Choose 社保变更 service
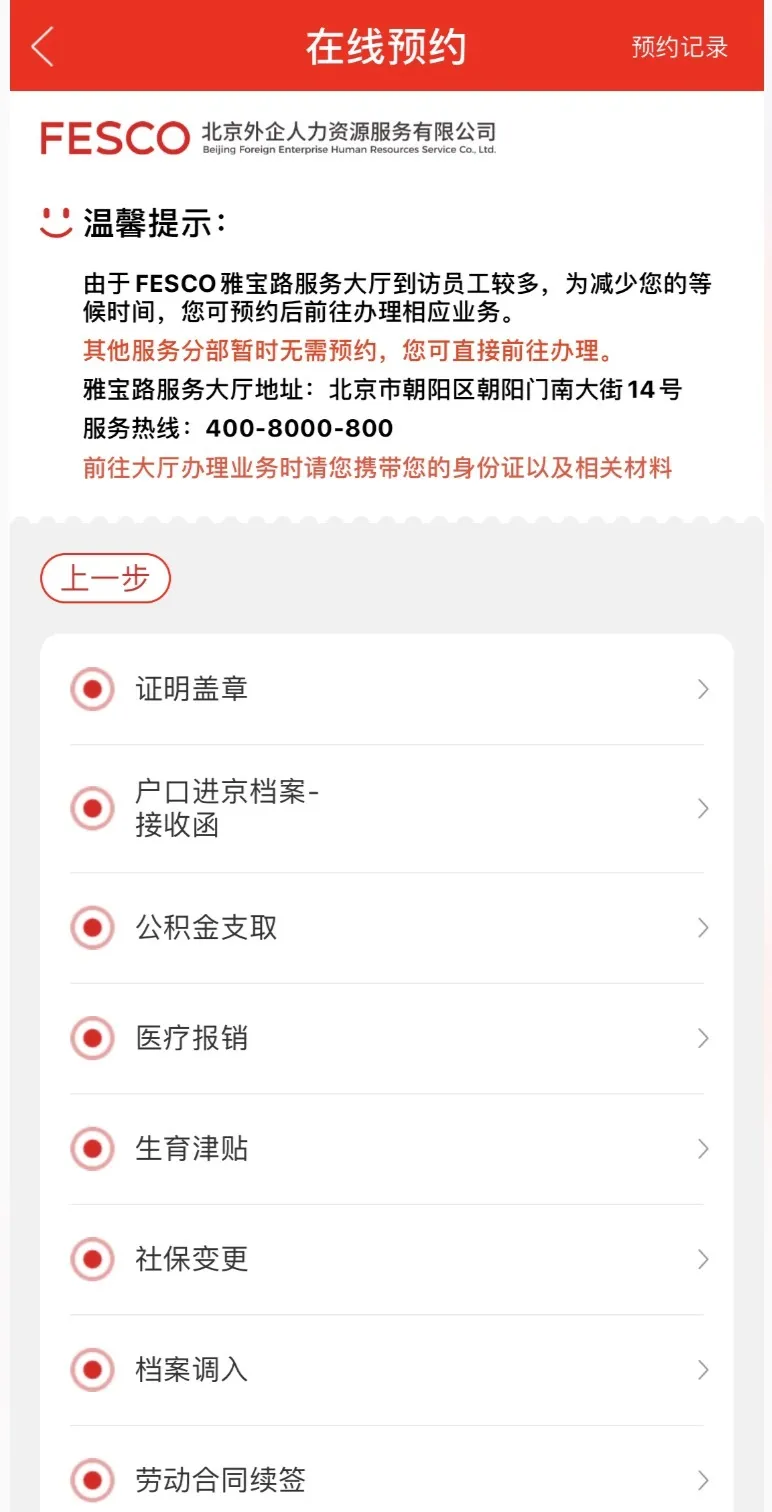Image resolution: width=772 pixels, height=1512 pixels. 387,1259
